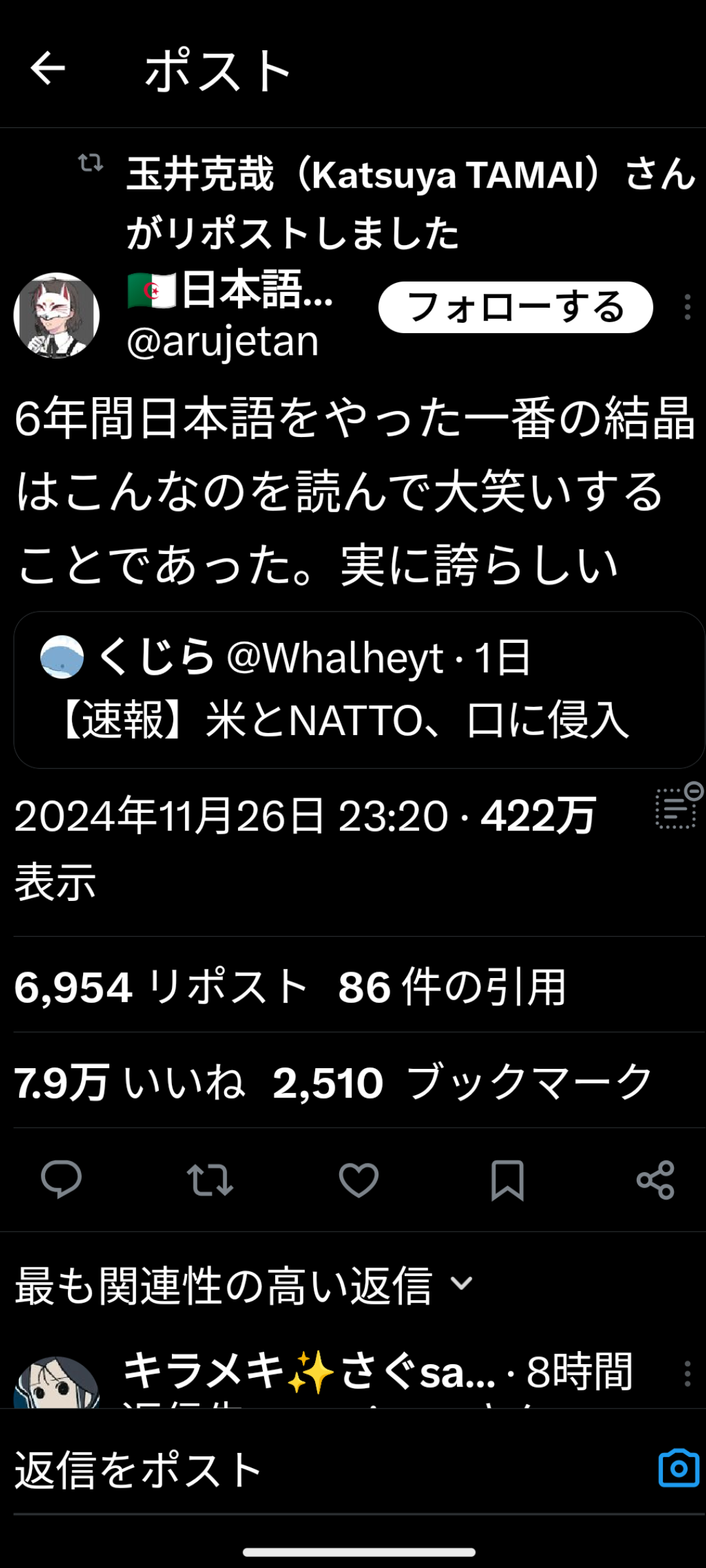Reply with the speech bubble icon
Screen dimensions: 706x1568
pyautogui.click(x=61, y=1180)
